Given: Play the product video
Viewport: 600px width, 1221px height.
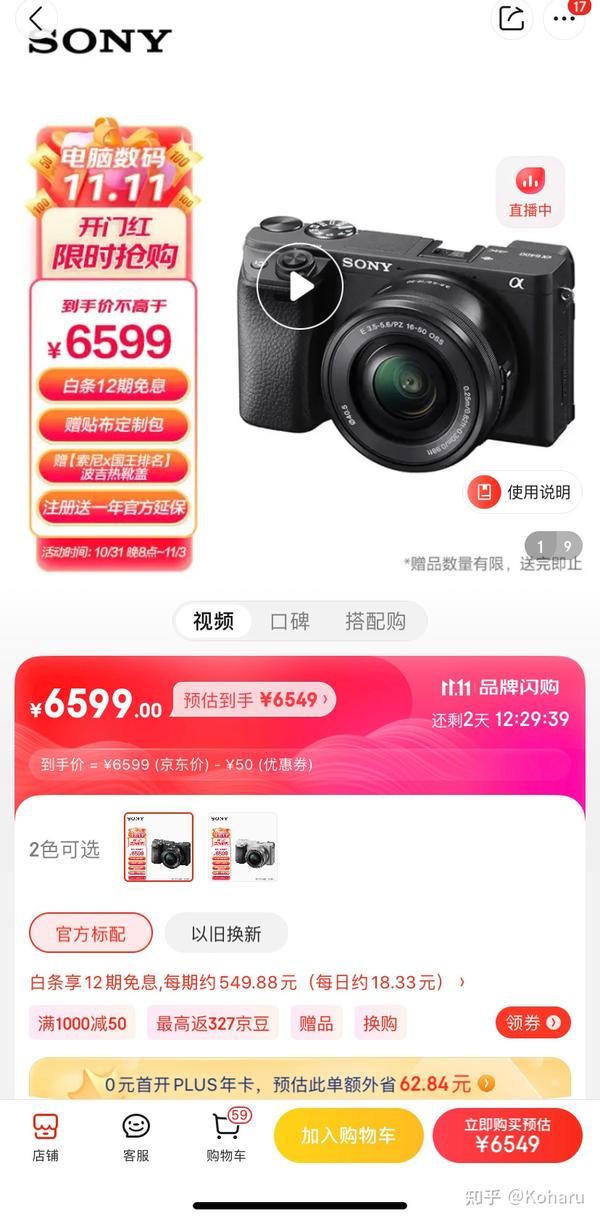Looking at the screenshot, I should click(x=300, y=287).
